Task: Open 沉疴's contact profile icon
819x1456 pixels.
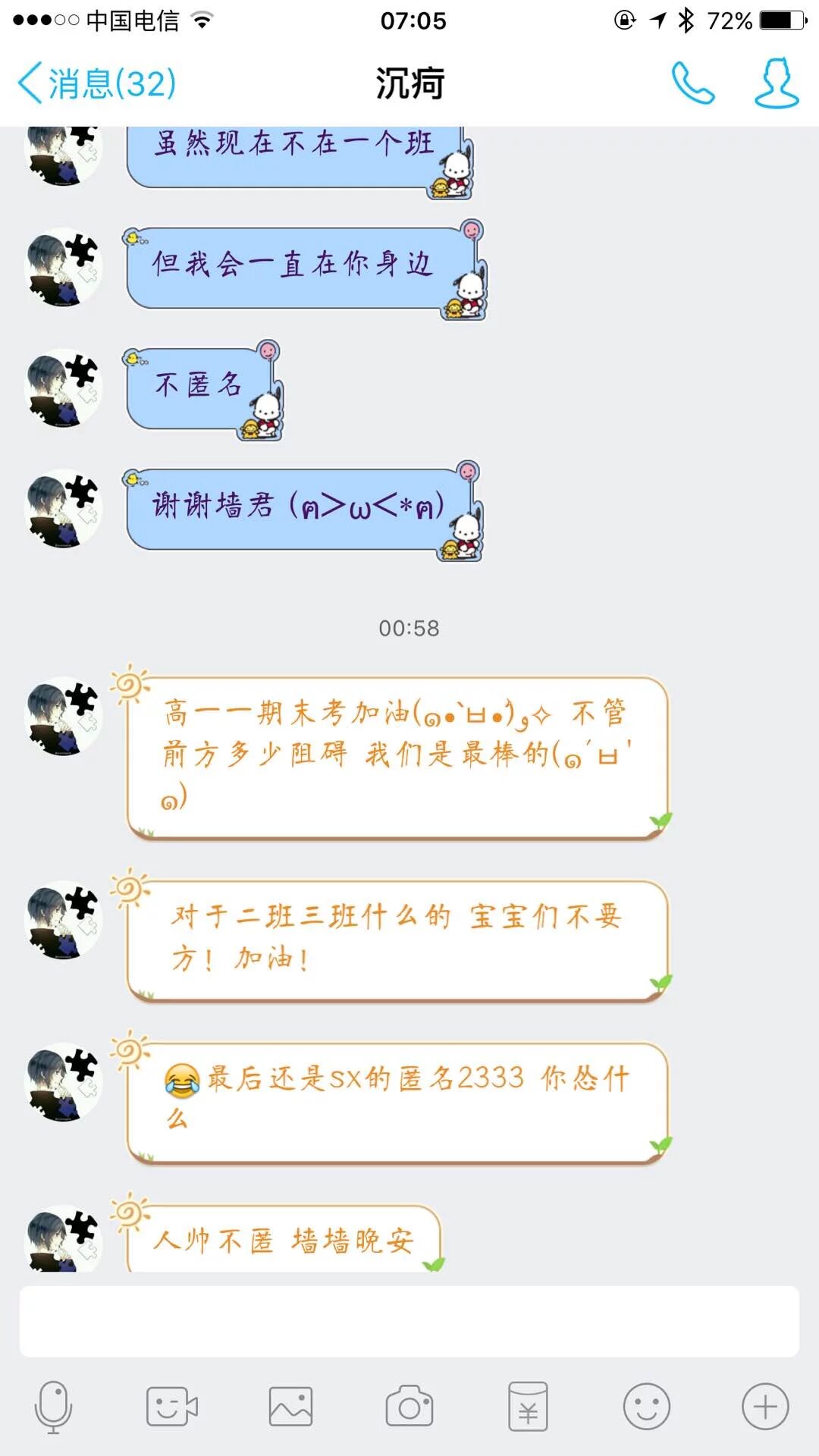Action: pos(777,83)
